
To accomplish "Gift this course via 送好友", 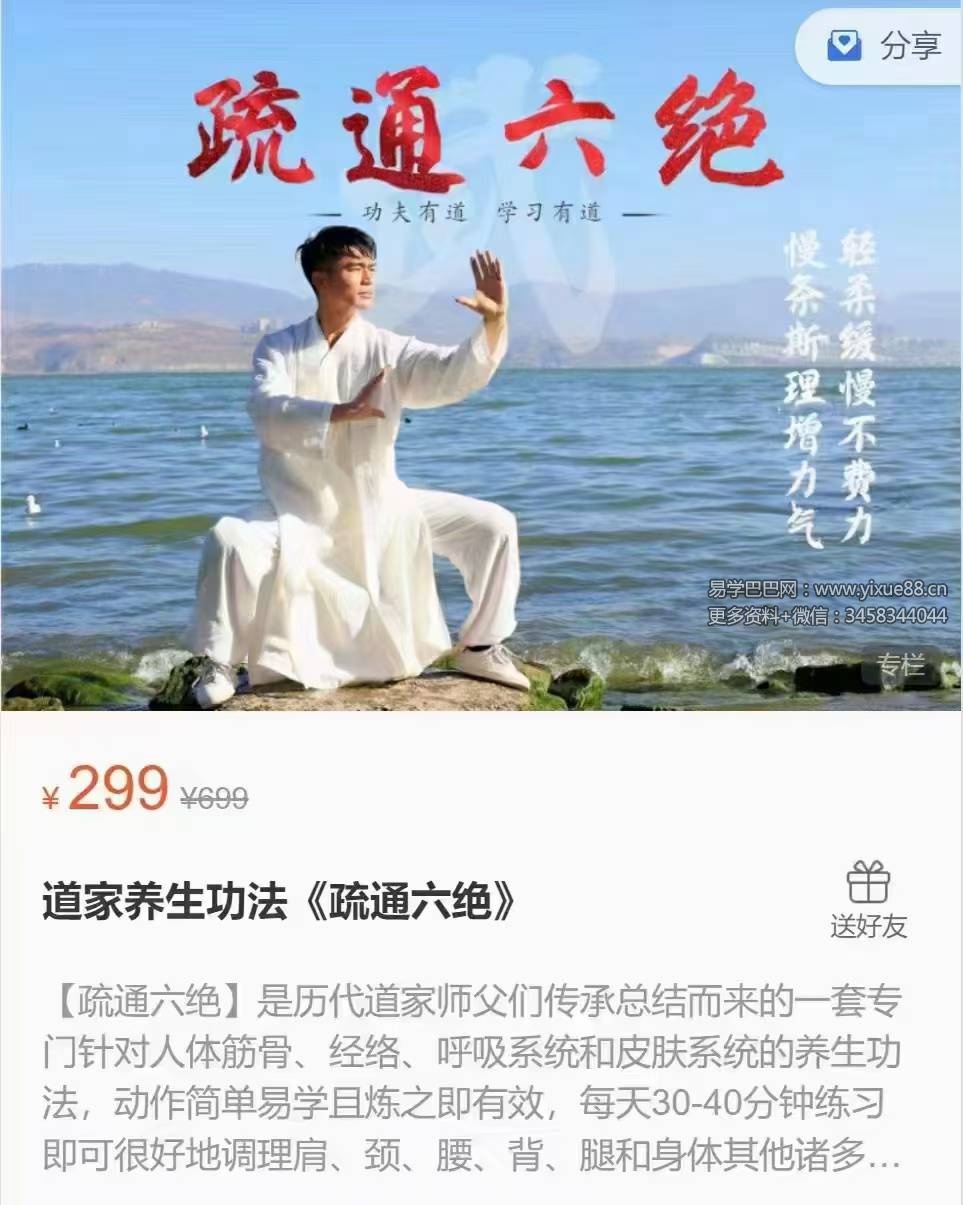I will (x=868, y=902).
